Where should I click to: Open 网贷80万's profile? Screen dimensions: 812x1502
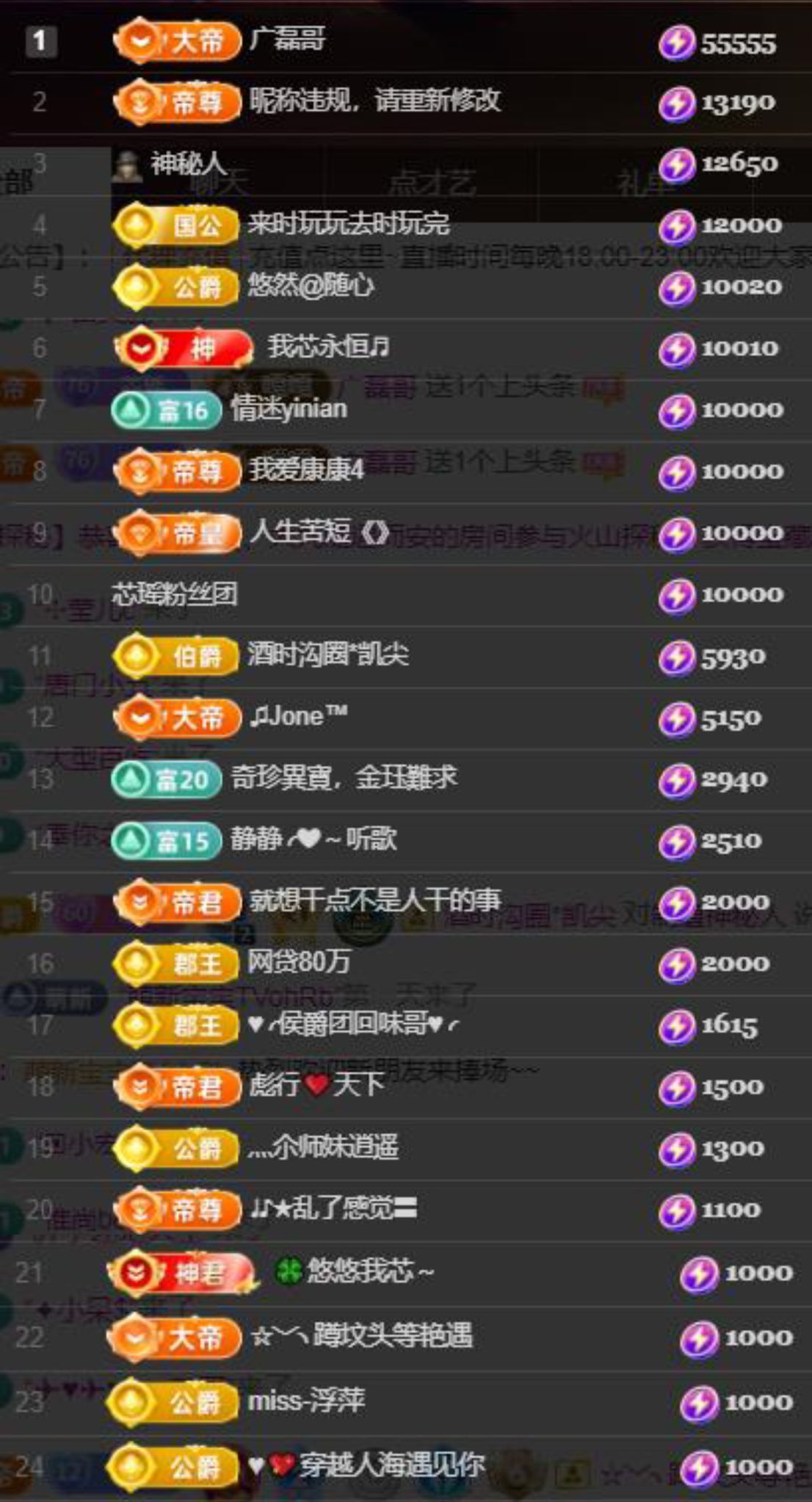click(x=299, y=963)
